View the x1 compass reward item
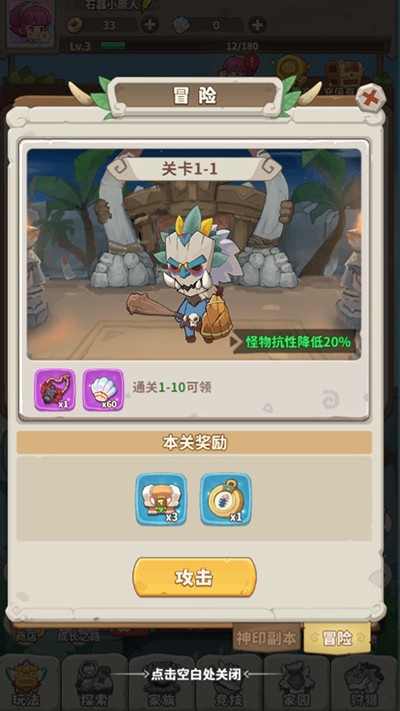 click(226, 499)
